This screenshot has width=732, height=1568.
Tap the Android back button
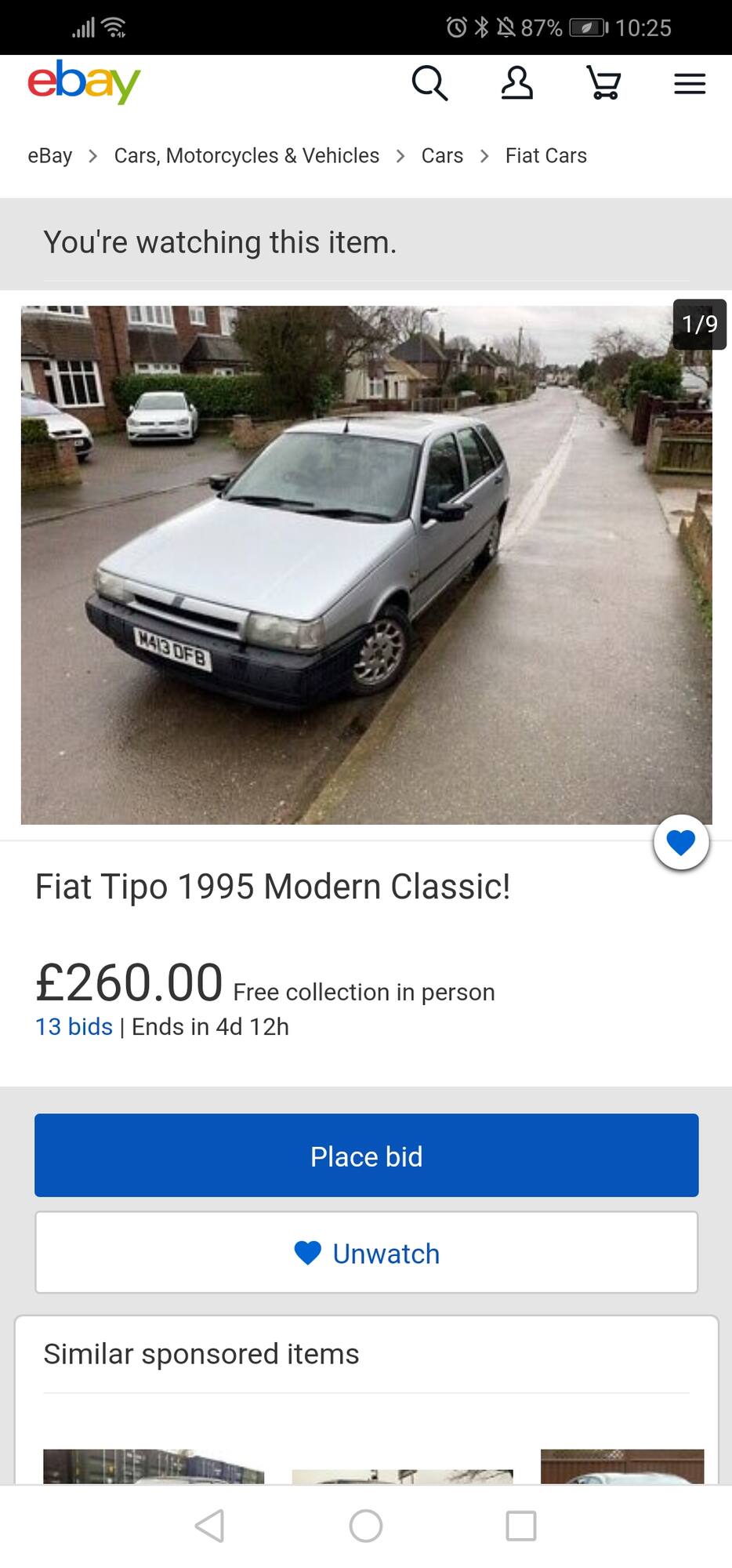click(210, 1526)
